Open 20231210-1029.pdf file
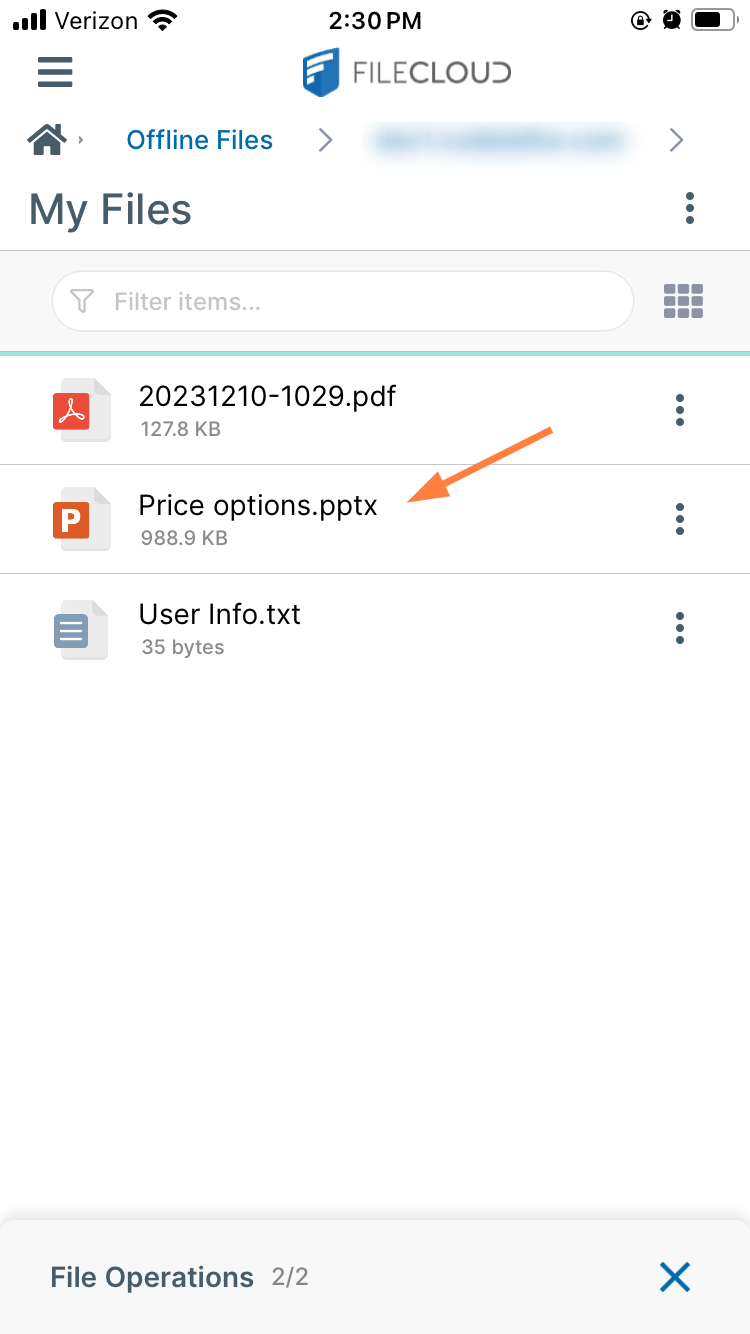Screen dimensions: 750x1334 click(x=267, y=397)
